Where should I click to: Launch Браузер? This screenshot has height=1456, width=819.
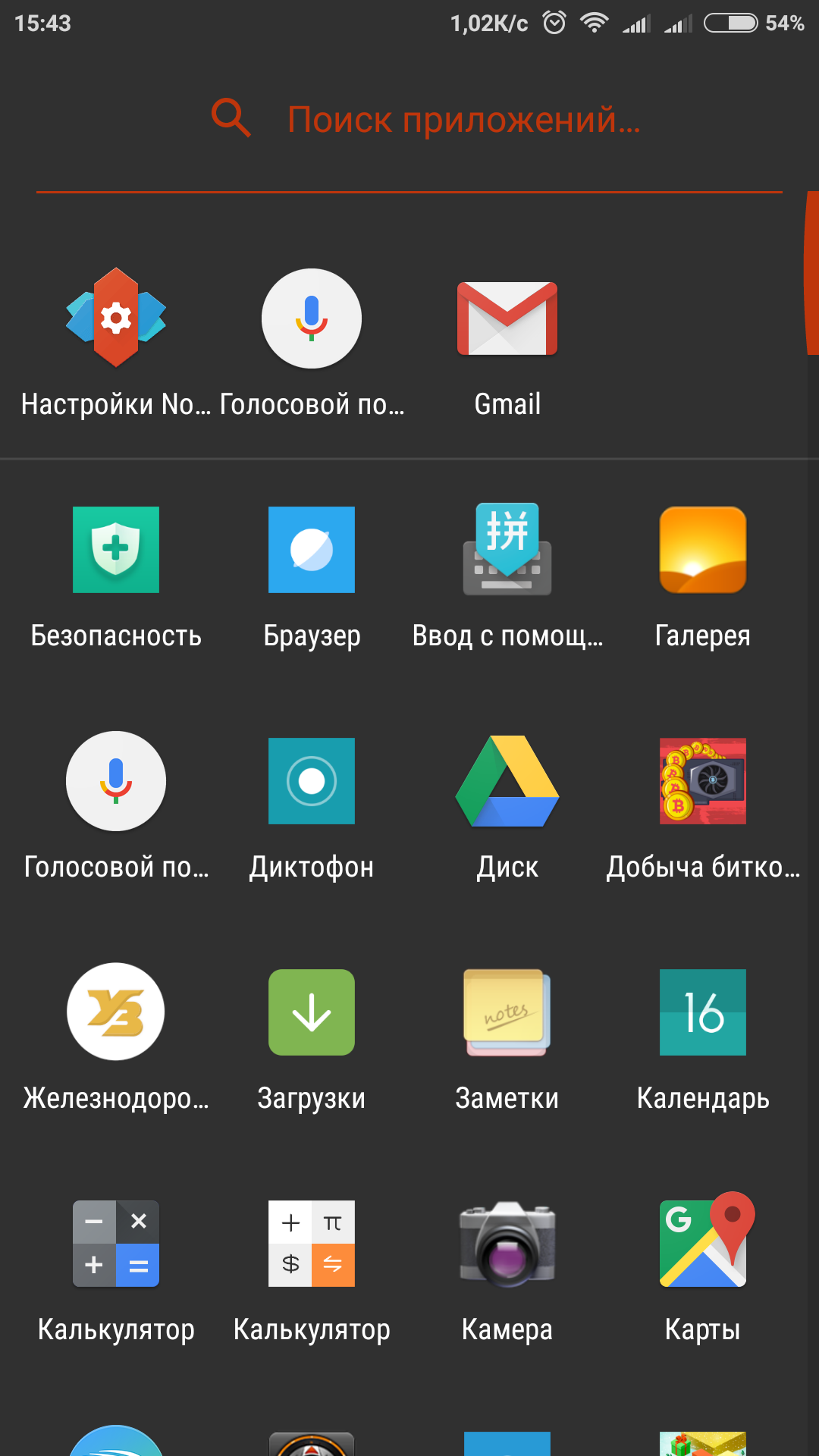[312, 550]
